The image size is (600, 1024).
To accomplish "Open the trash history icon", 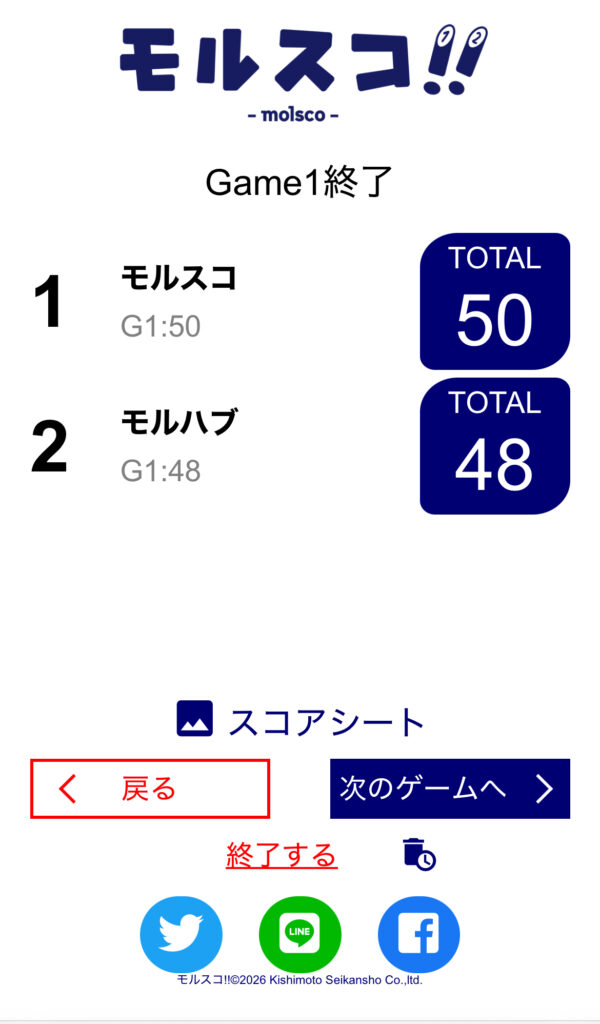I will [419, 854].
